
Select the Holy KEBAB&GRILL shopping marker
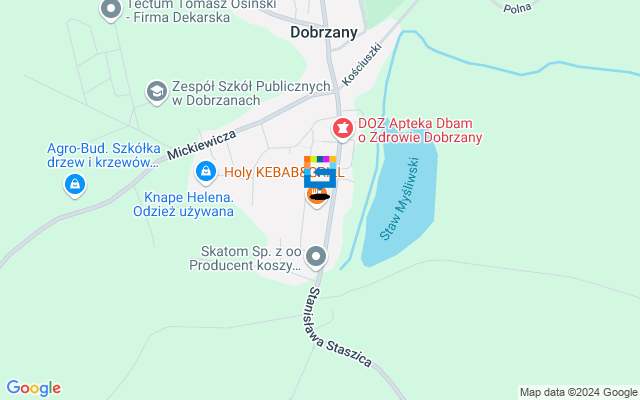pos(206,172)
